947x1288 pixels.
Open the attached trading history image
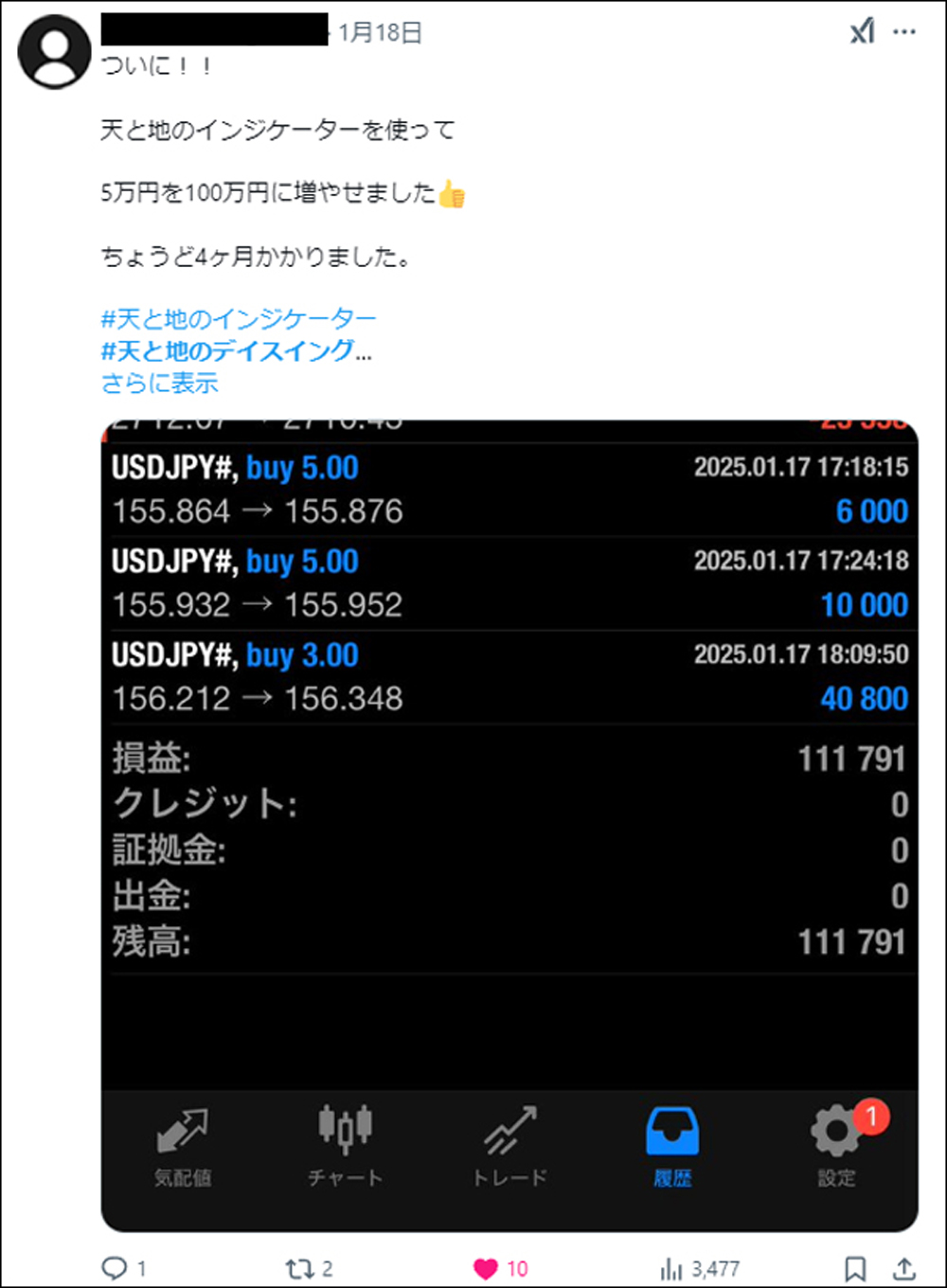pyautogui.click(x=509, y=824)
